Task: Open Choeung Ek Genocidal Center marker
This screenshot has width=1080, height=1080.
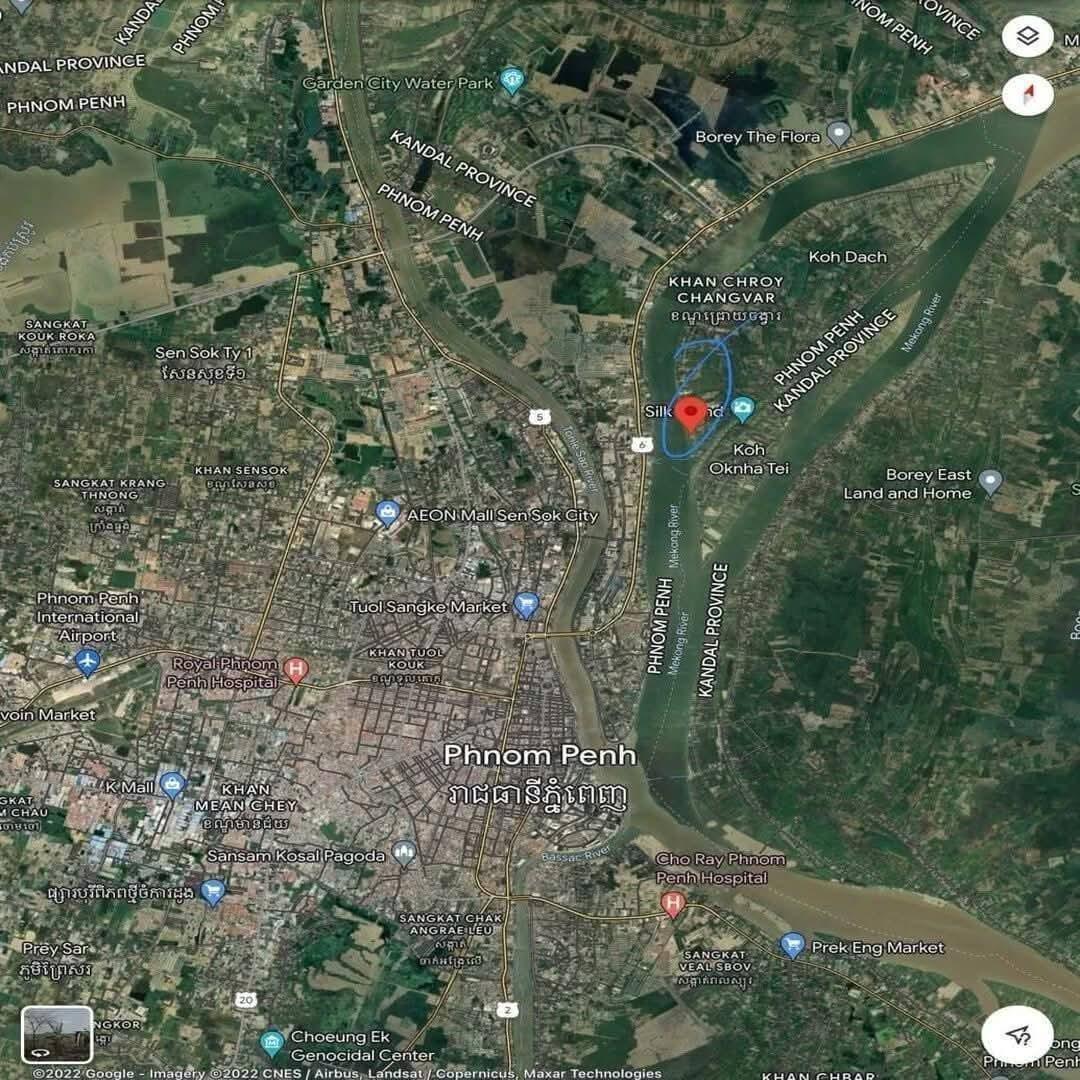Action: pos(271,1043)
